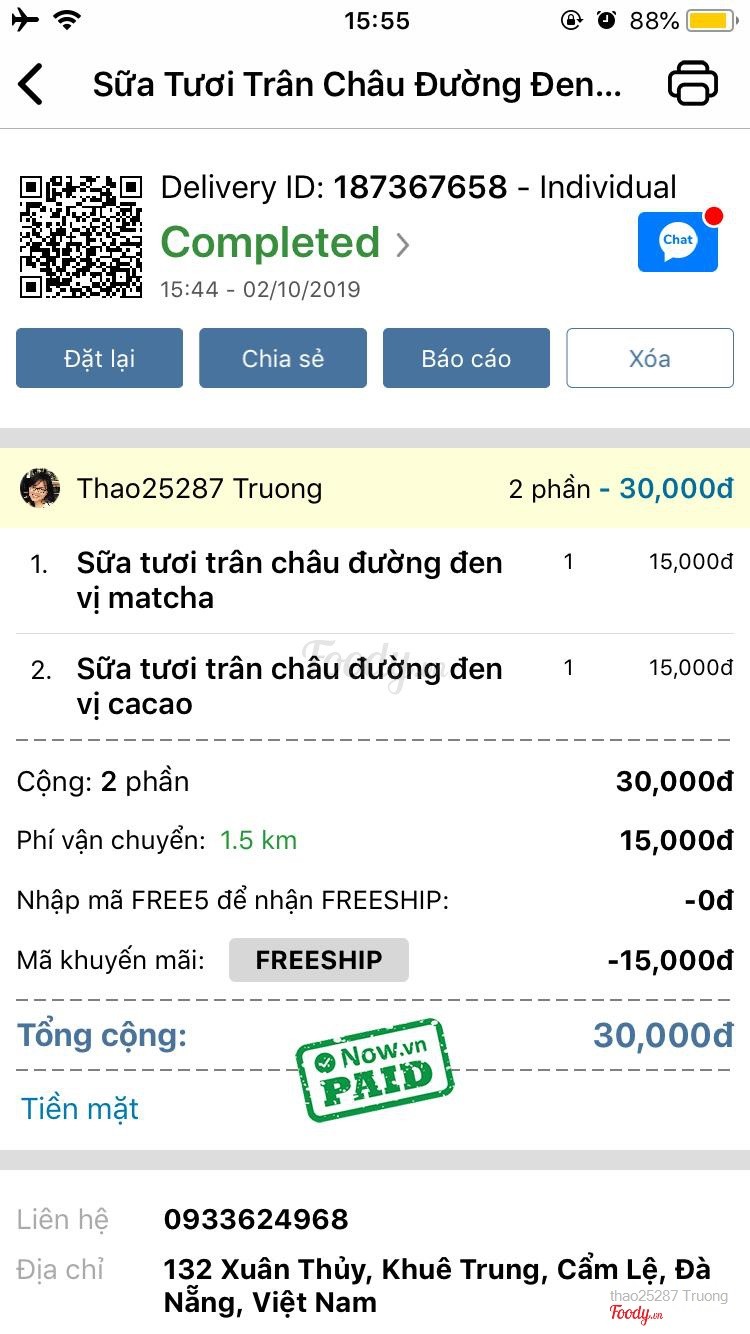Open the sữa tươi cacao item
This screenshot has width=750, height=1334.
[289, 686]
